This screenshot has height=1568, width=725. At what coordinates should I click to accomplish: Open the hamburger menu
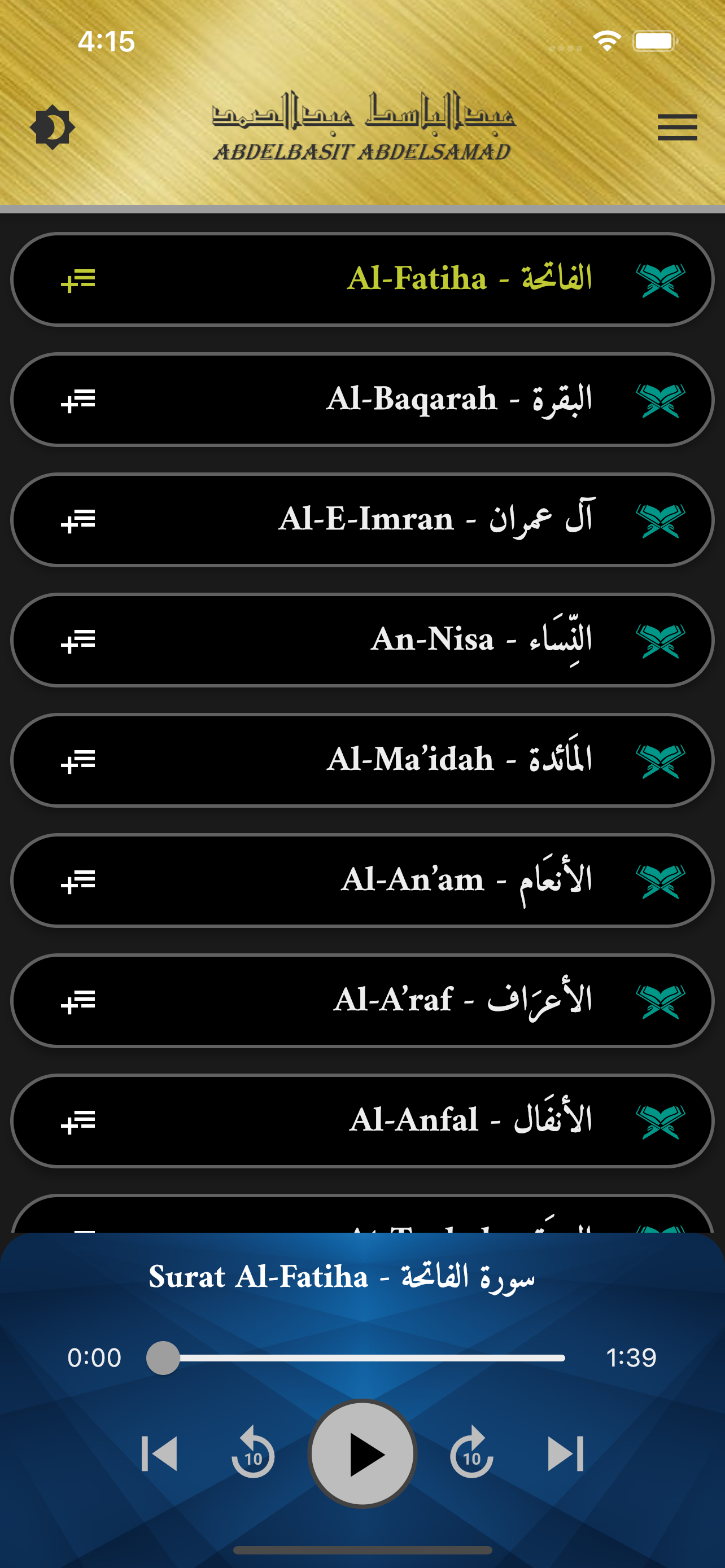(677, 127)
